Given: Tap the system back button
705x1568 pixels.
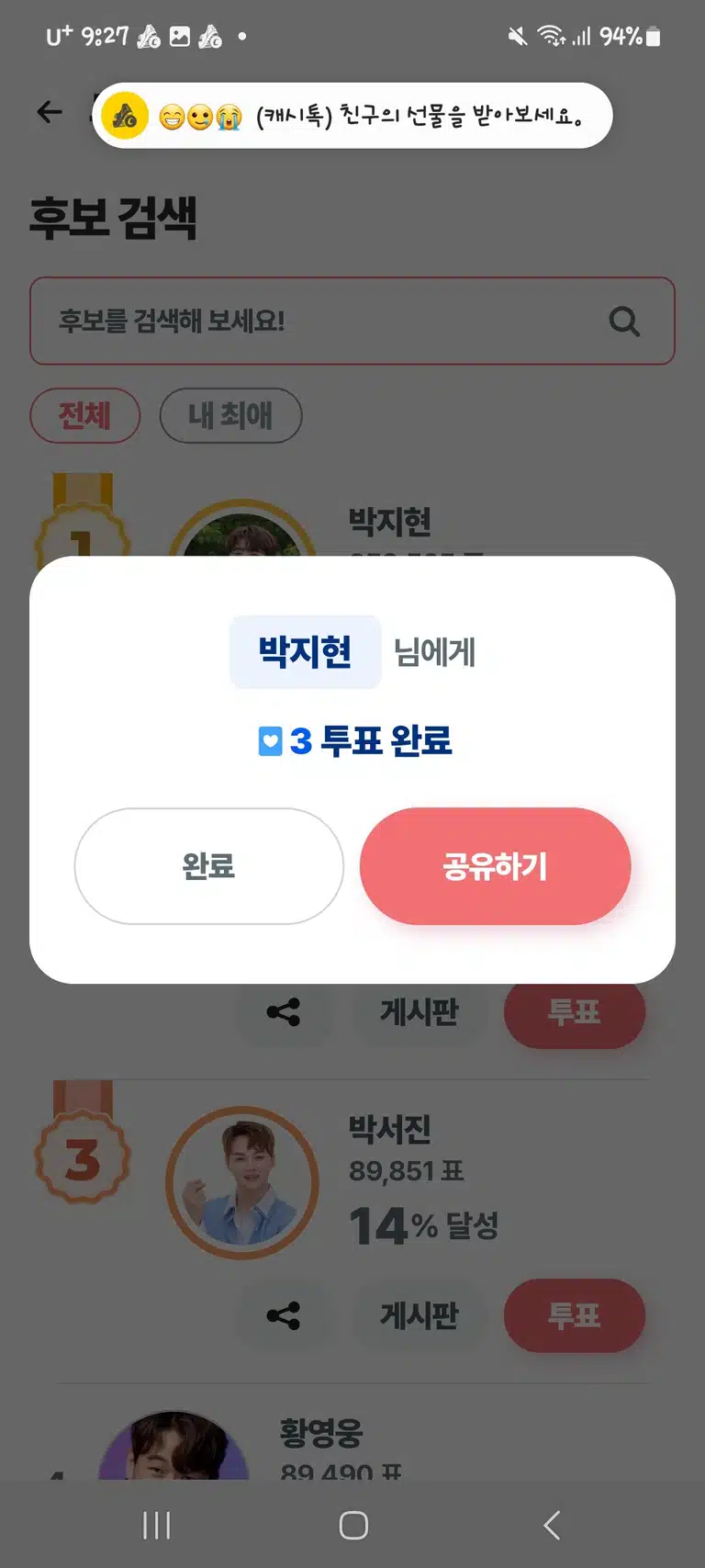Looking at the screenshot, I should click(x=551, y=1525).
